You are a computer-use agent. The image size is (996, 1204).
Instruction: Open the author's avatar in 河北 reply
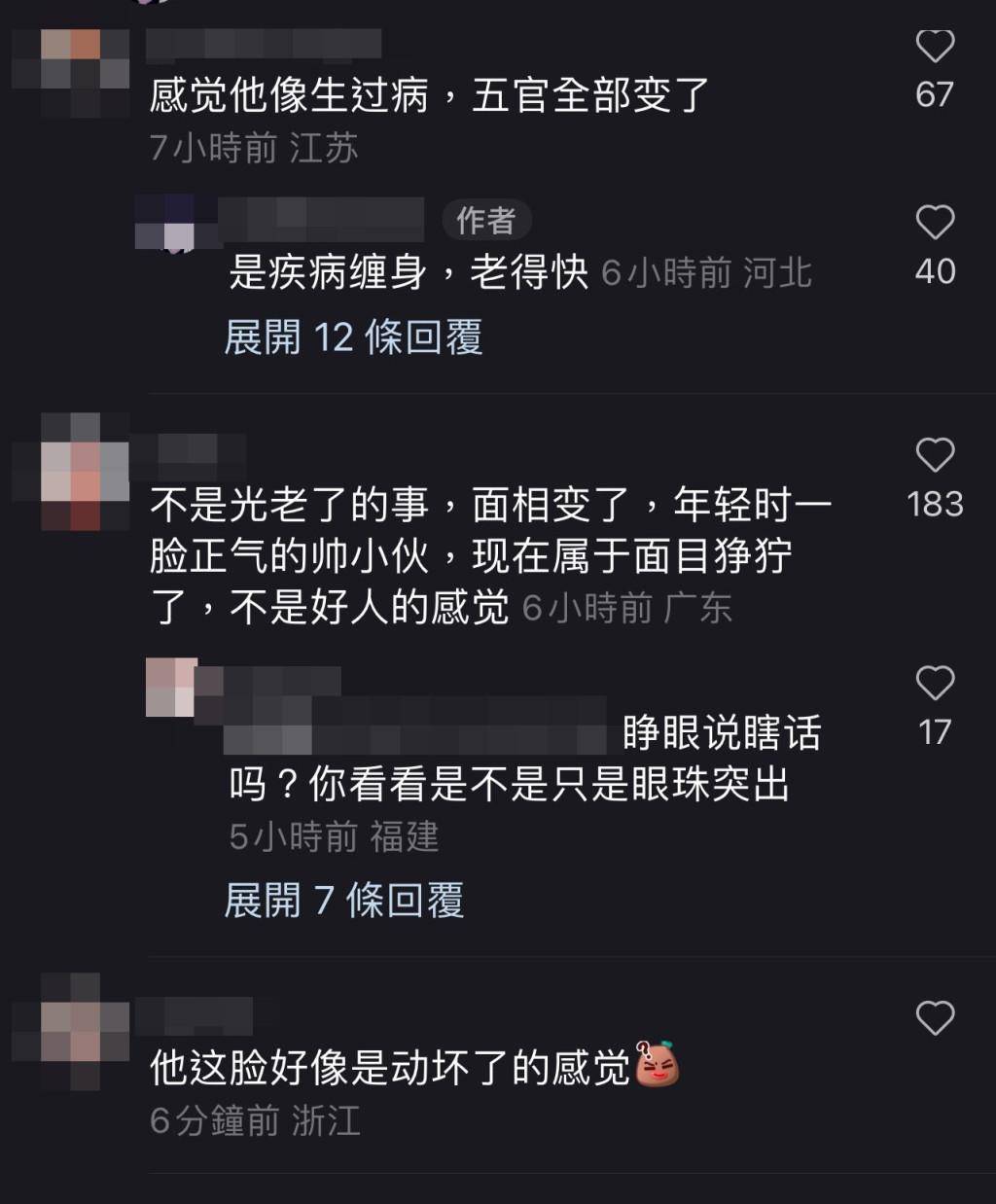[165, 222]
